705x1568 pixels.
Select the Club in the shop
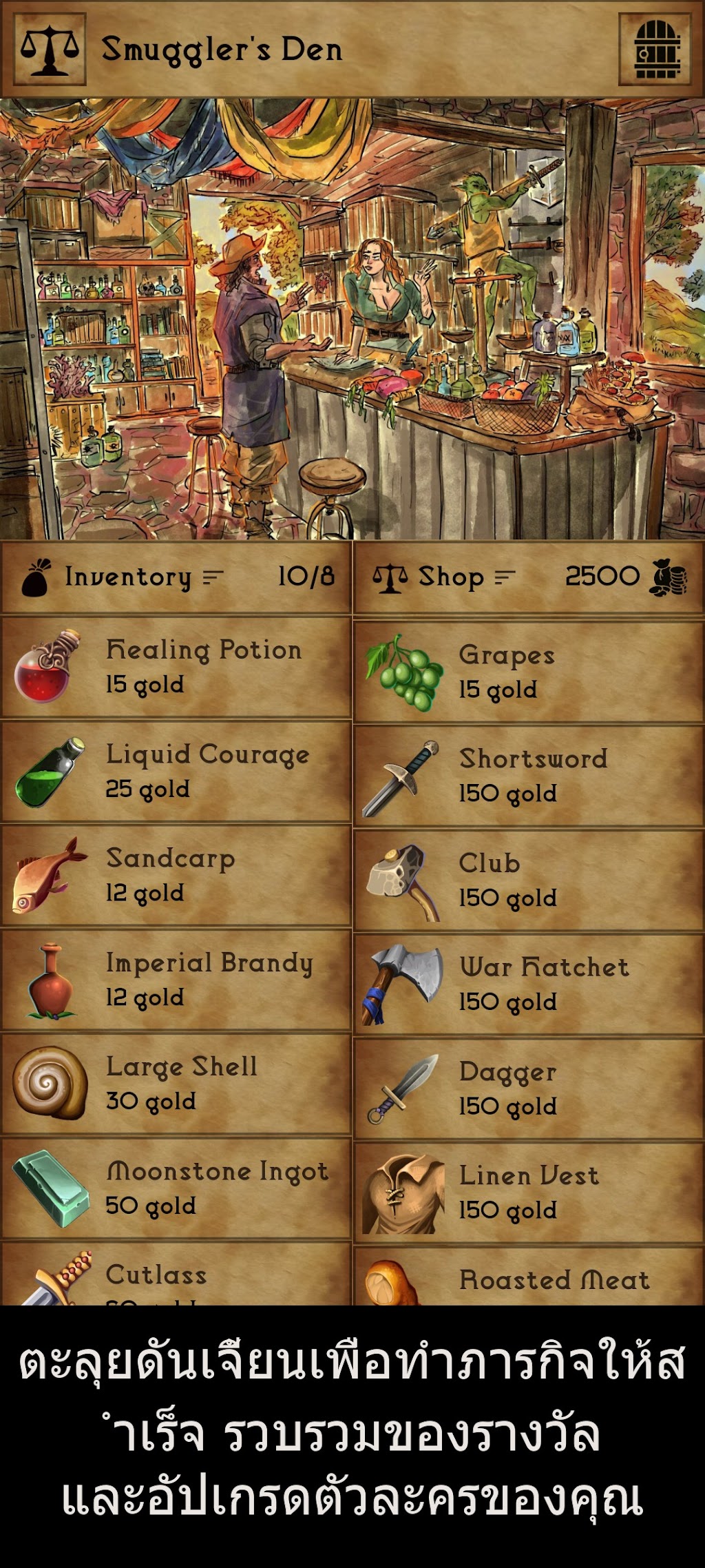tap(528, 880)
